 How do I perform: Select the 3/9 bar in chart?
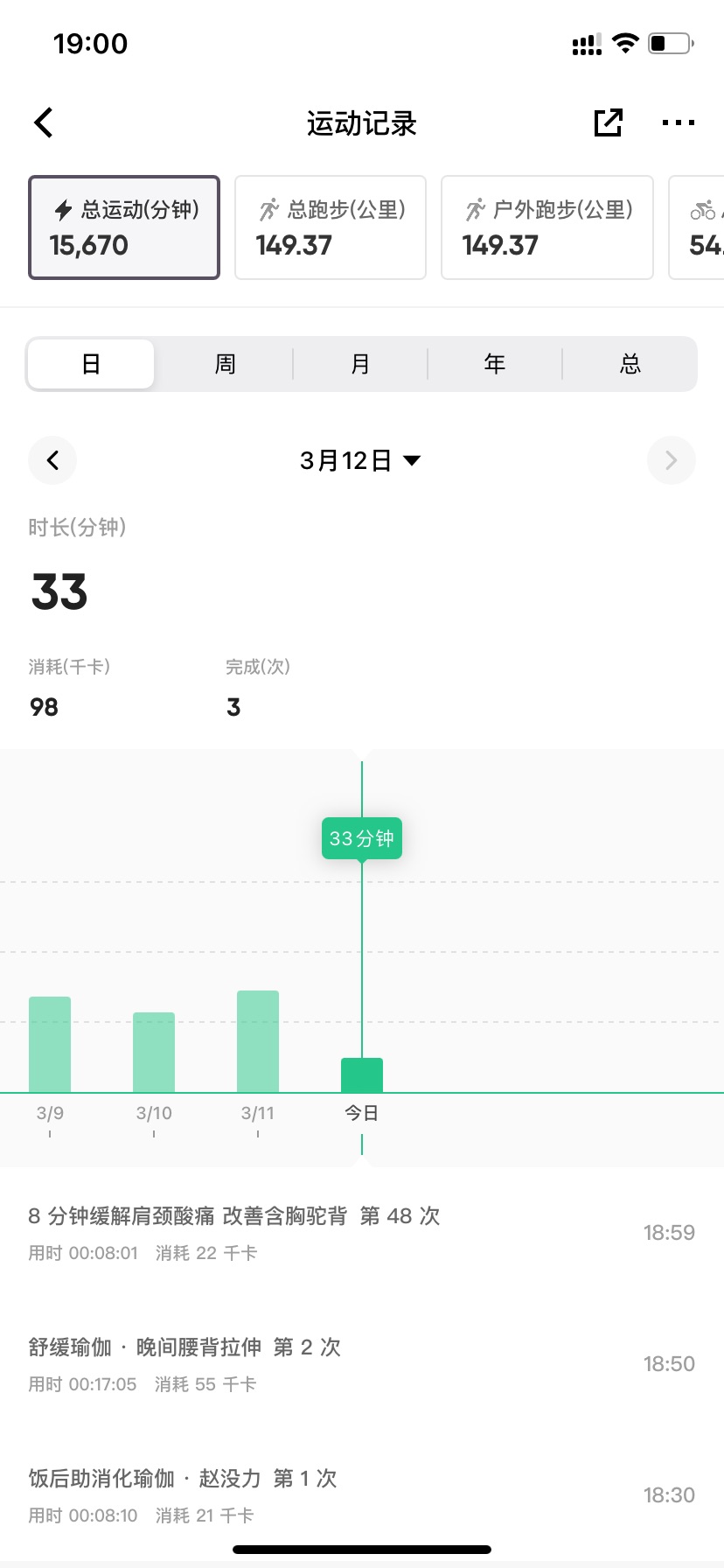tap(50, 1045)
